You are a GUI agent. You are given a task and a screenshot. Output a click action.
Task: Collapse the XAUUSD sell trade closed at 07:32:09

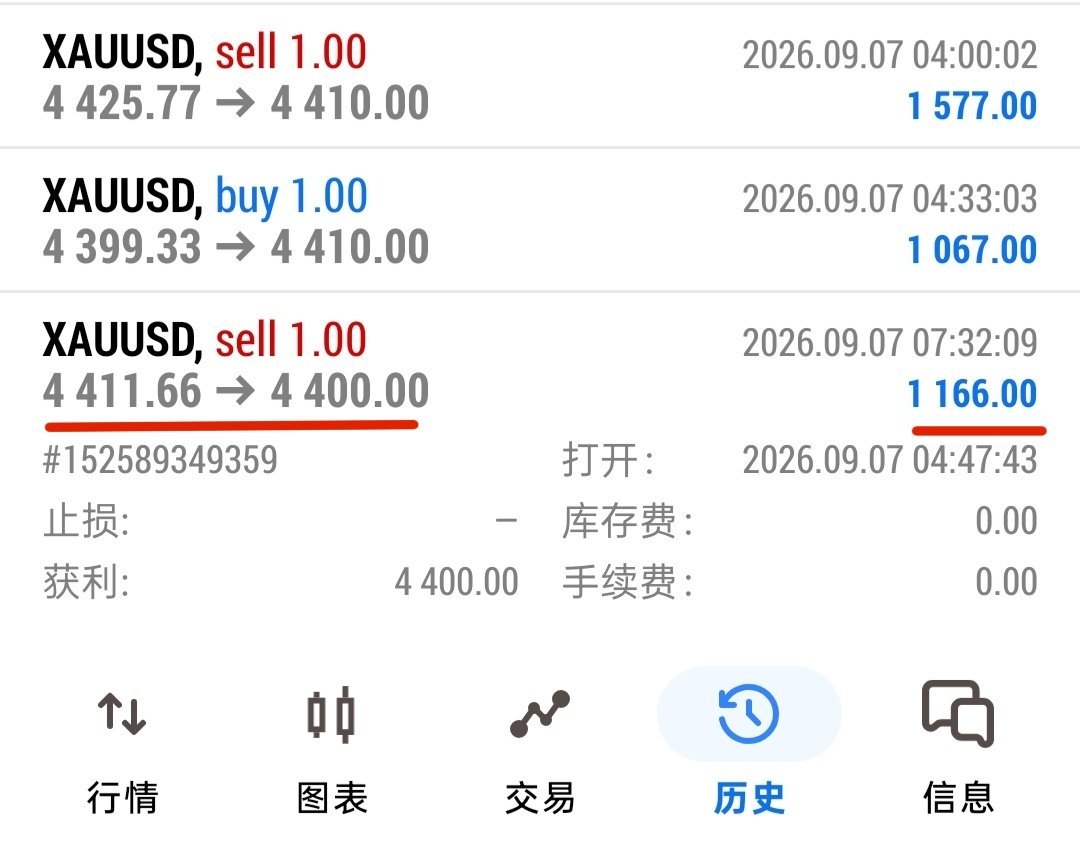(x=540, y=365)
